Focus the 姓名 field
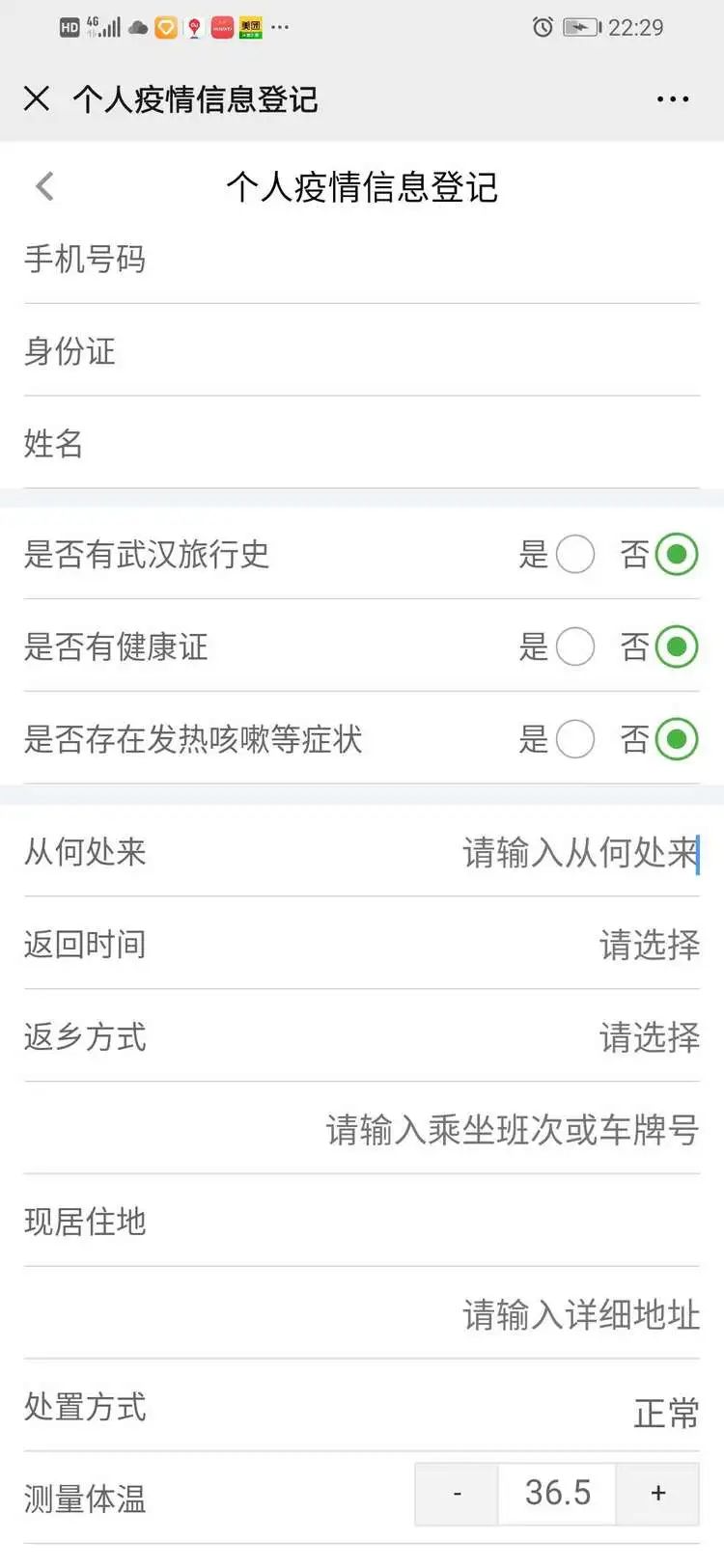This screenshot has height=1568, width=724. pyautogui.click(x=362, y=443)
